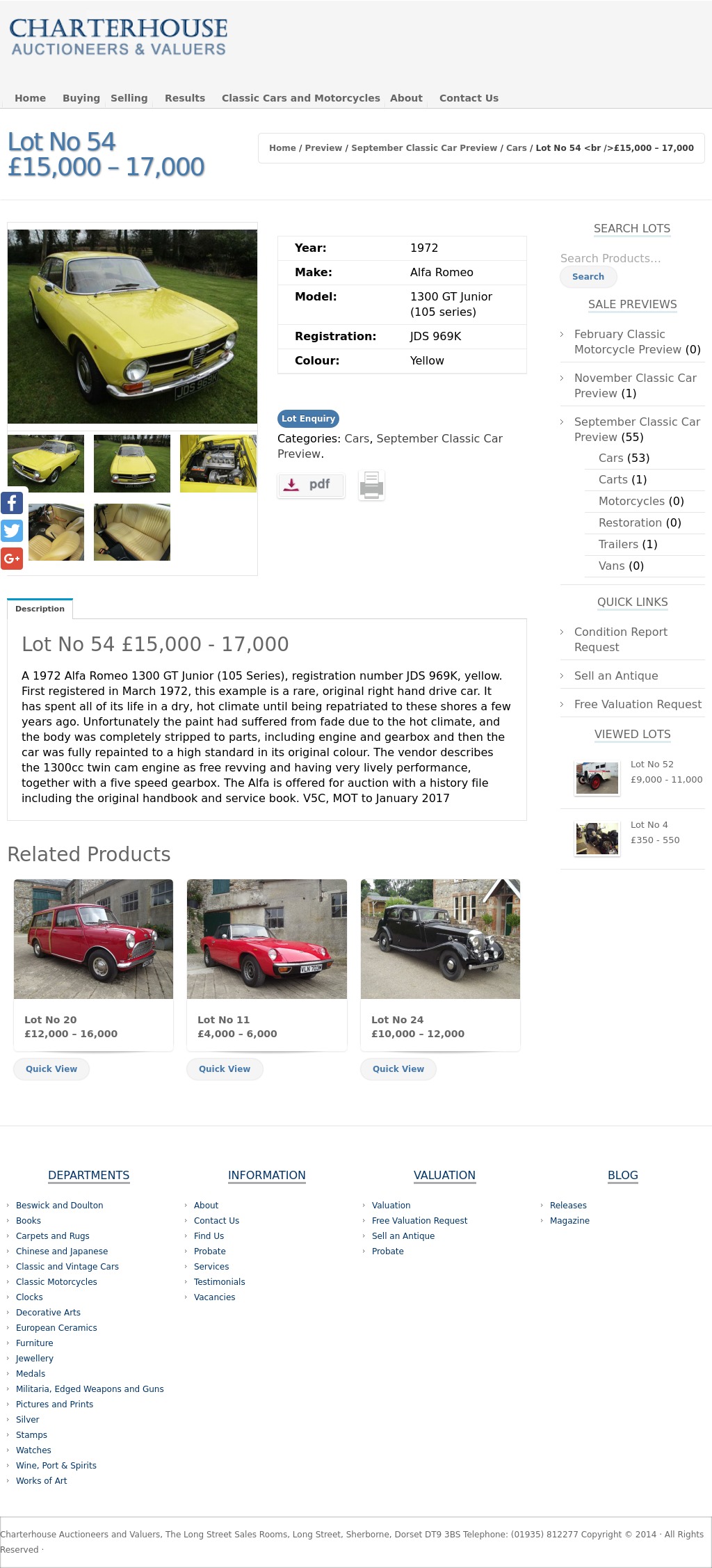The image size is (712, 1568).
Task: Open the Contact Us page
Action: (469, 98)
